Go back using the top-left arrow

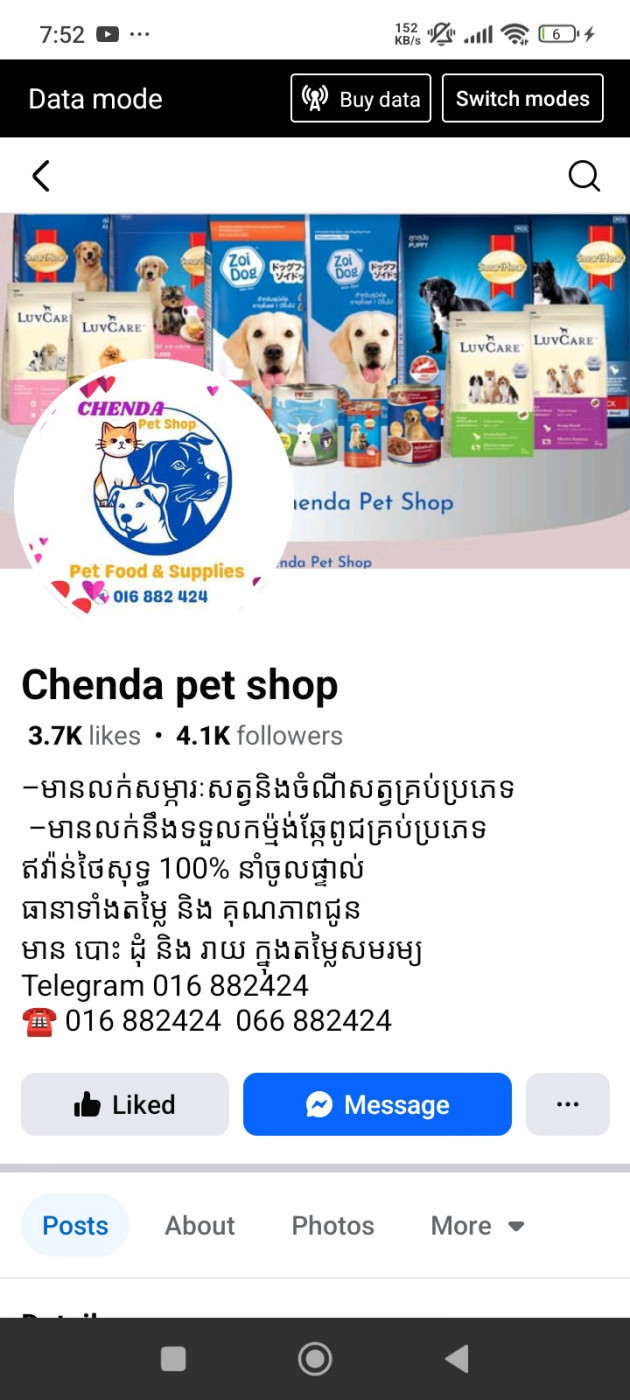[x=40, y=176]
